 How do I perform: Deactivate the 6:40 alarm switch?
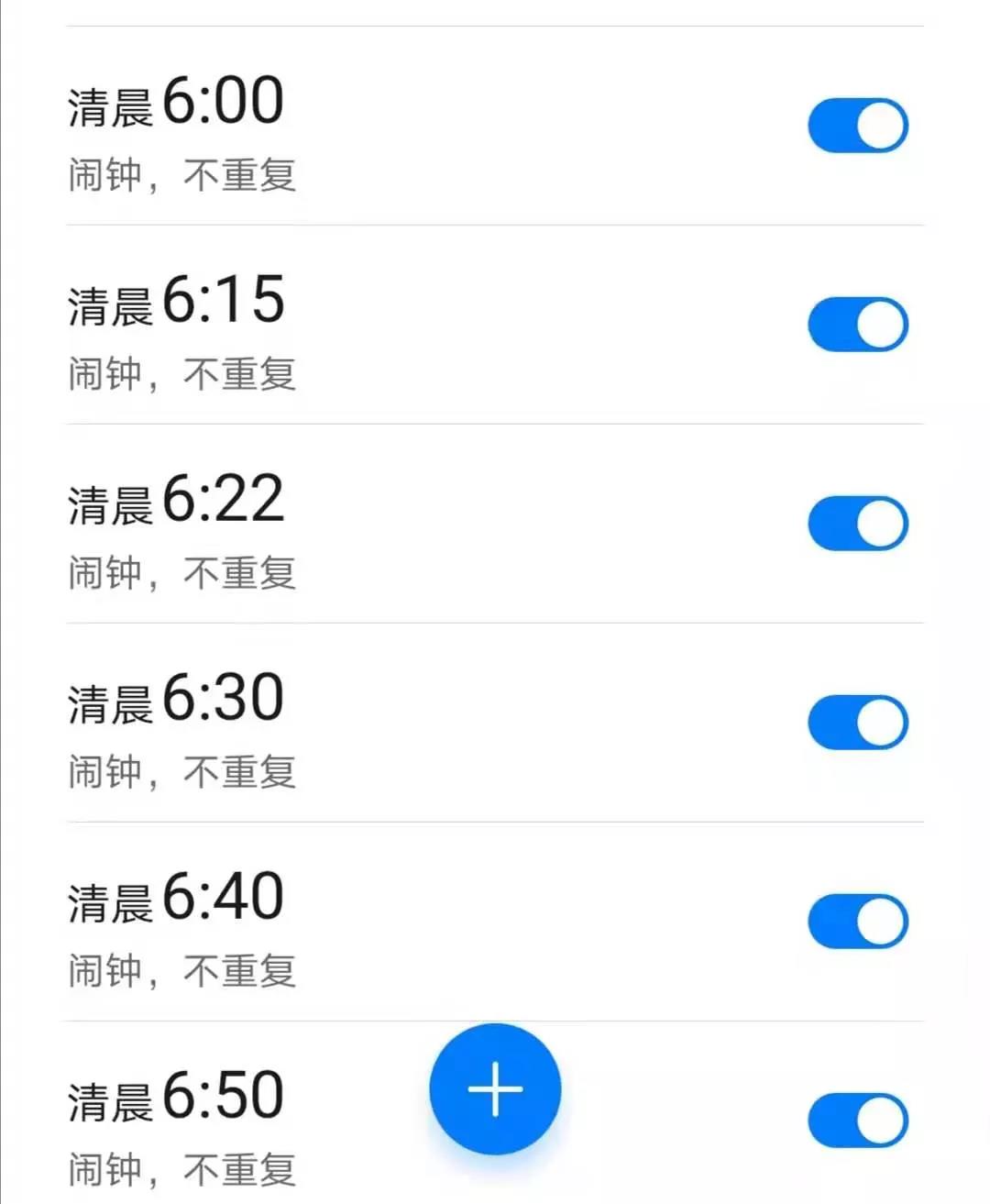pyautogui.click(x=857, y=922)
